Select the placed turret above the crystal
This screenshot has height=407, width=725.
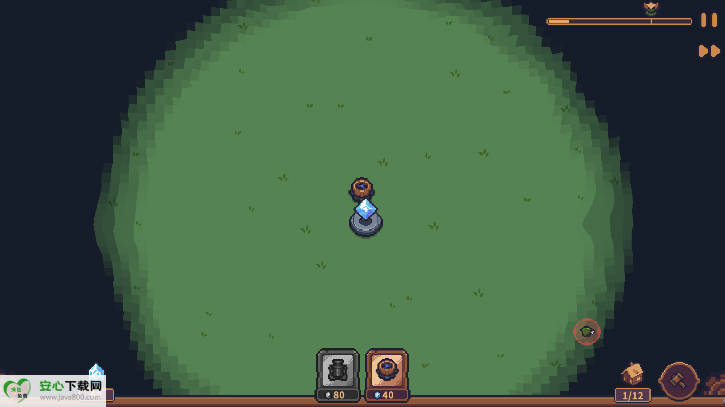point(361,188)
